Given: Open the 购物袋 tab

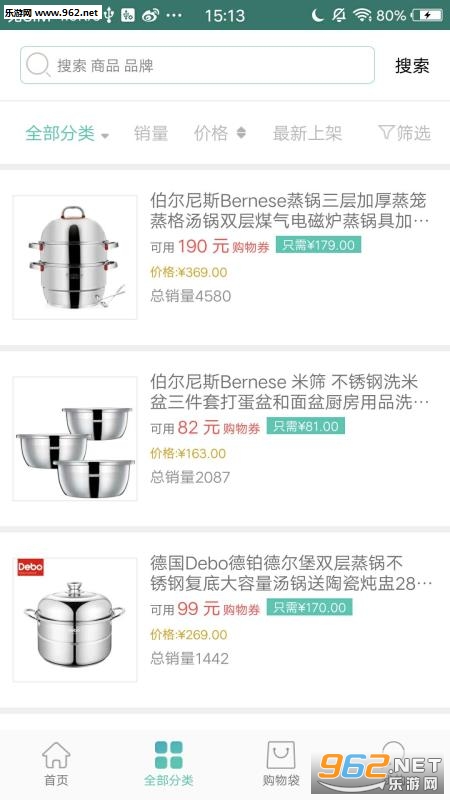Looking at the screenshot, I should [281, 763].
